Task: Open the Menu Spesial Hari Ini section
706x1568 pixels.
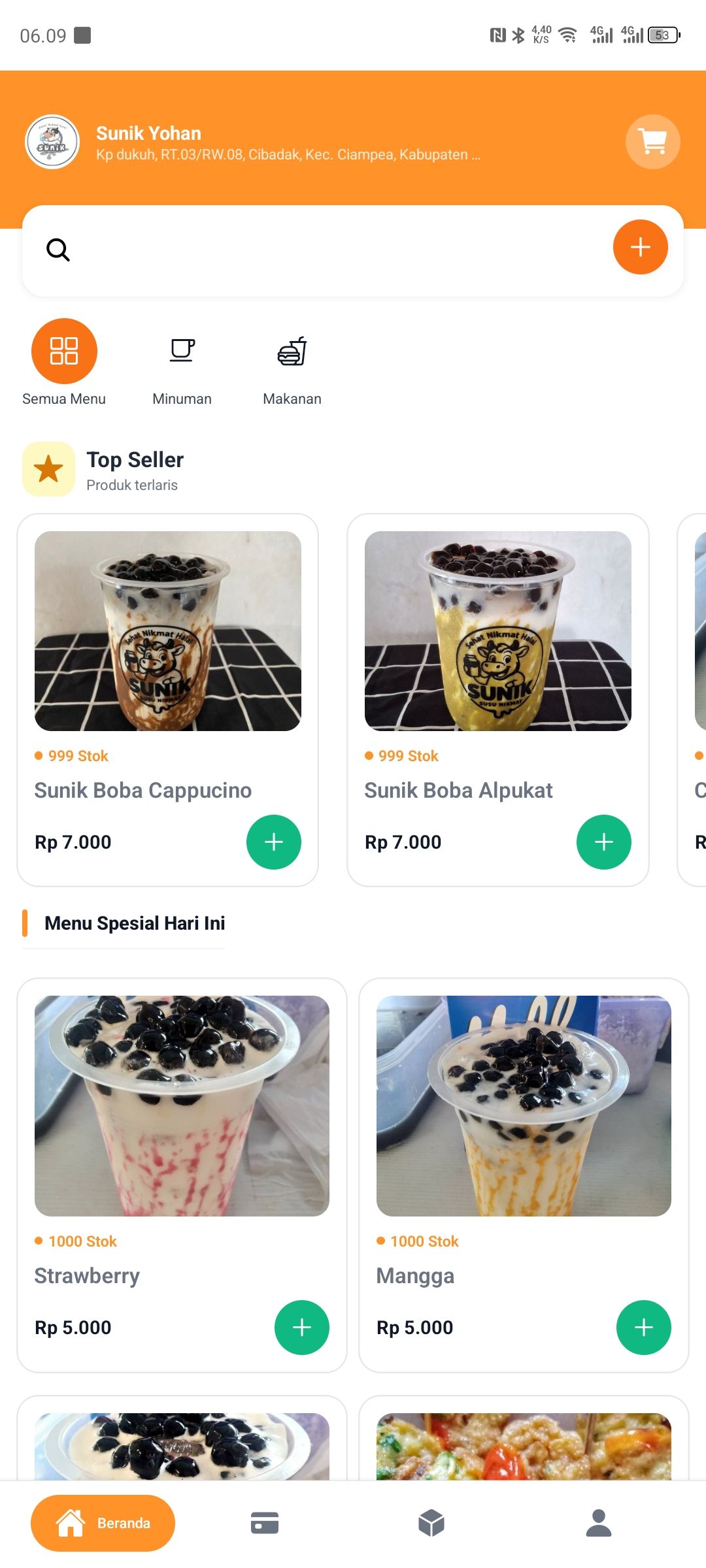Action: (x=134, y=923)
